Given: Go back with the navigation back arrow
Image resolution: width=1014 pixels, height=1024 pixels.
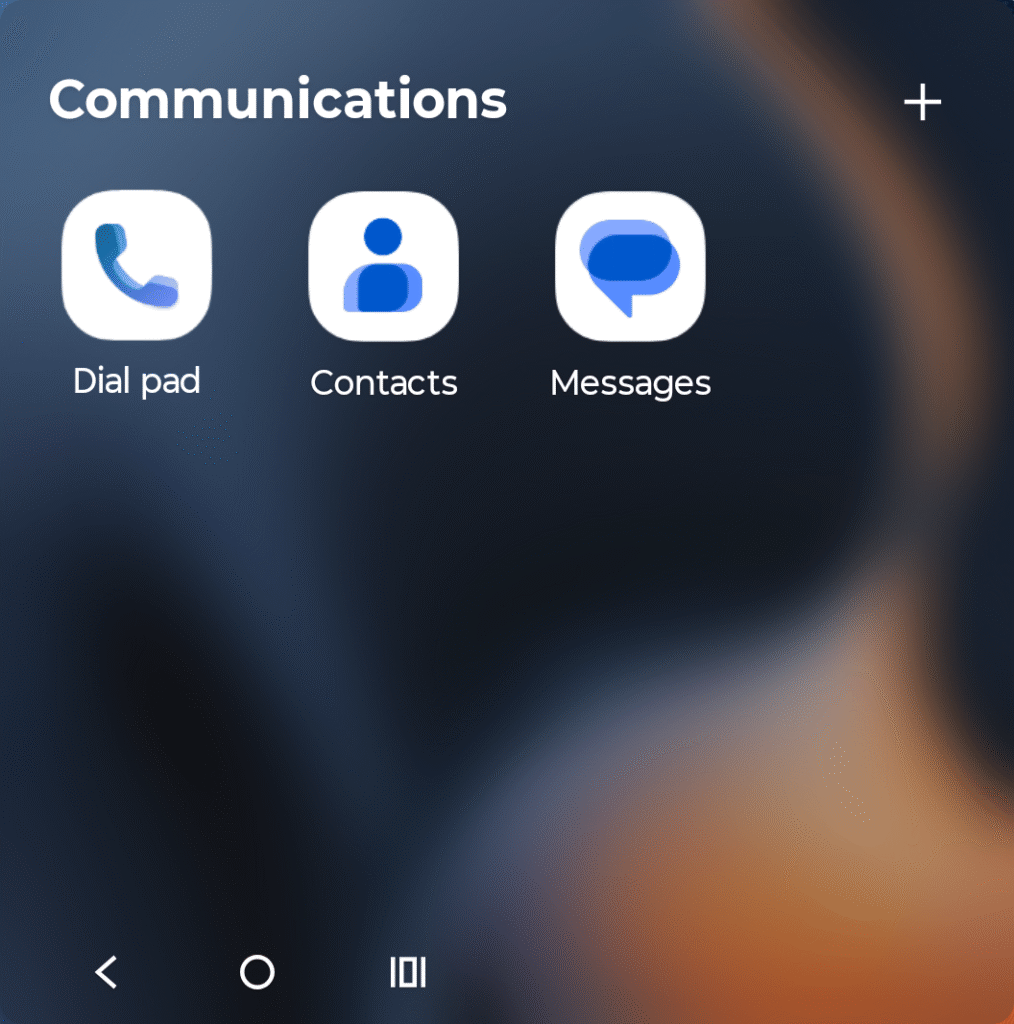Looking at the screenshot, I should click(107, 972).
